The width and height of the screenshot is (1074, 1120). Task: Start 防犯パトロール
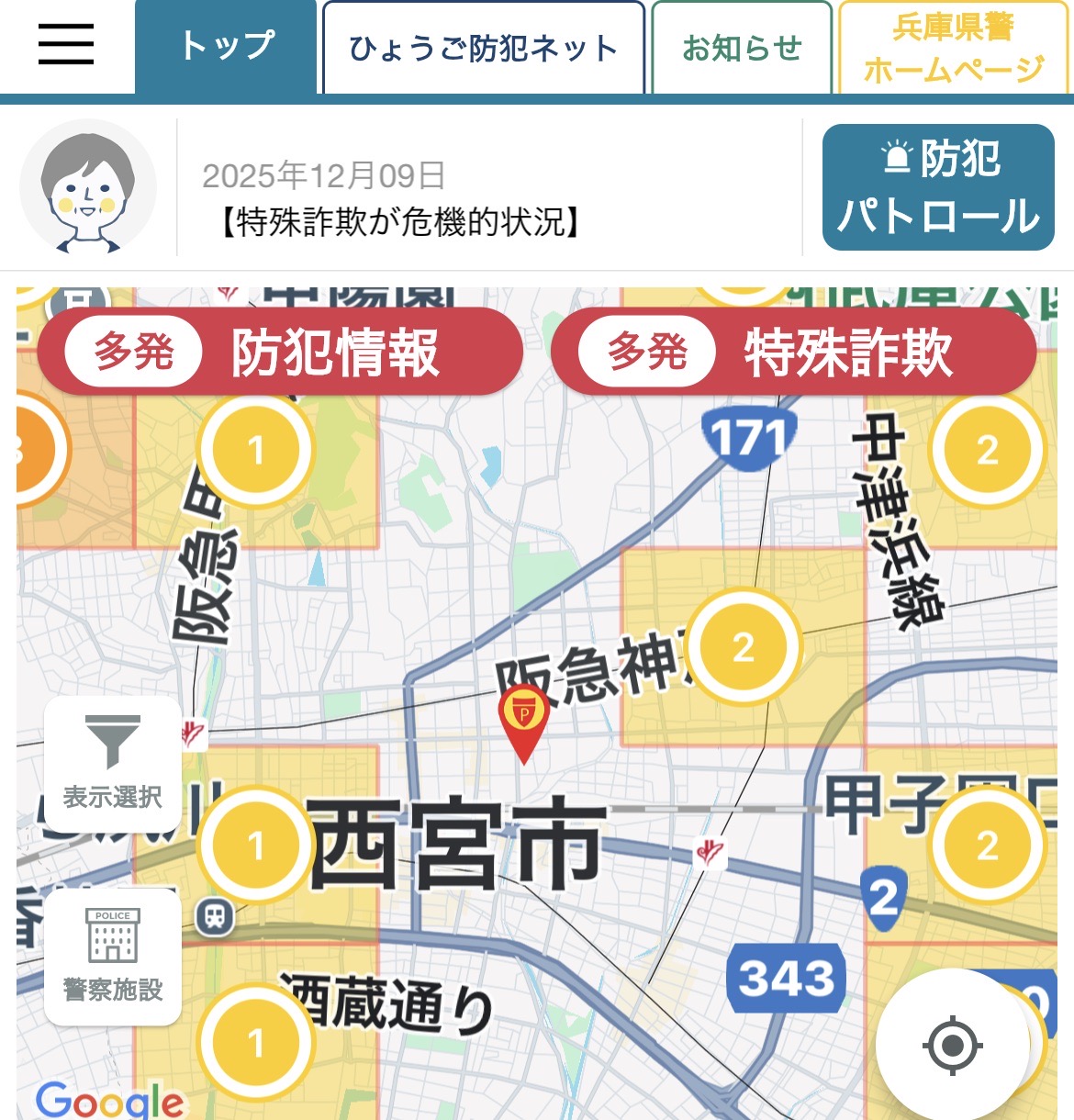(x=937, y=187)
